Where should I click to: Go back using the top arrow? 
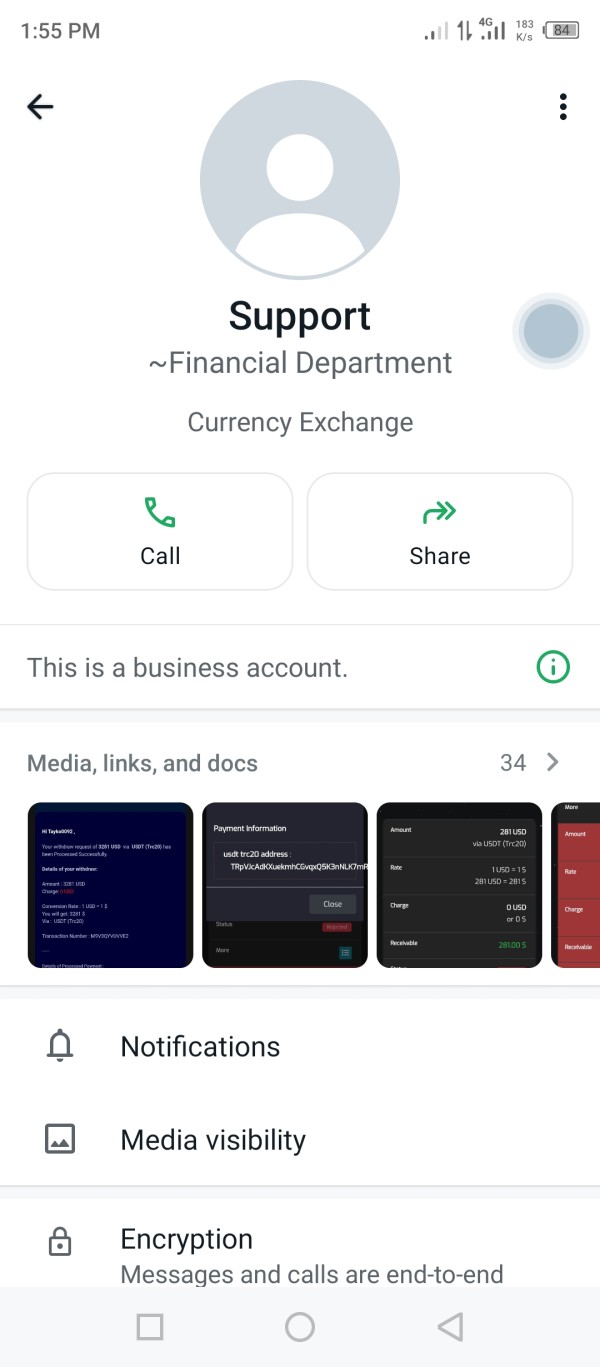tap(40, 107)
